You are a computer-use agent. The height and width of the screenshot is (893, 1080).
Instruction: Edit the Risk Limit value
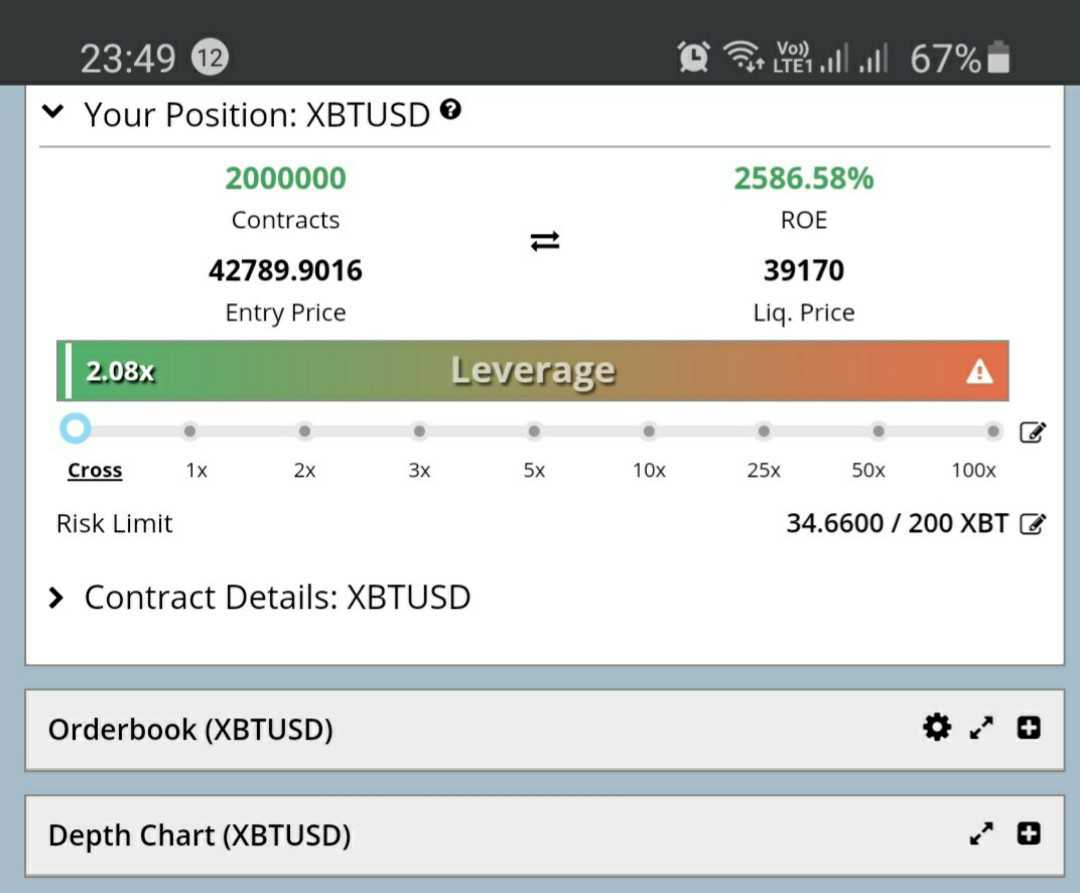pyautogui.click(x=1032, y=523)
